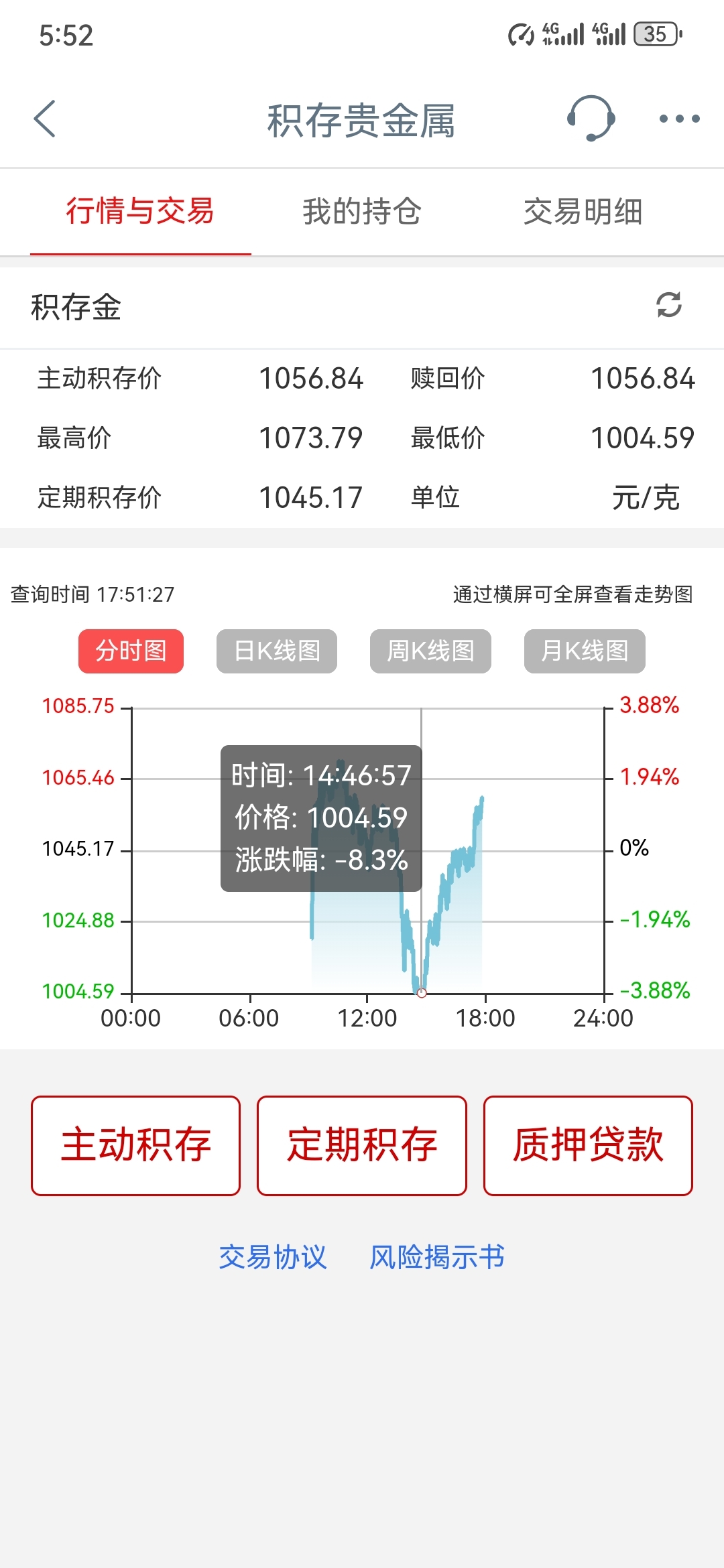
Task: Go back from 积存贵金属 page
Action: pos(45,119)
